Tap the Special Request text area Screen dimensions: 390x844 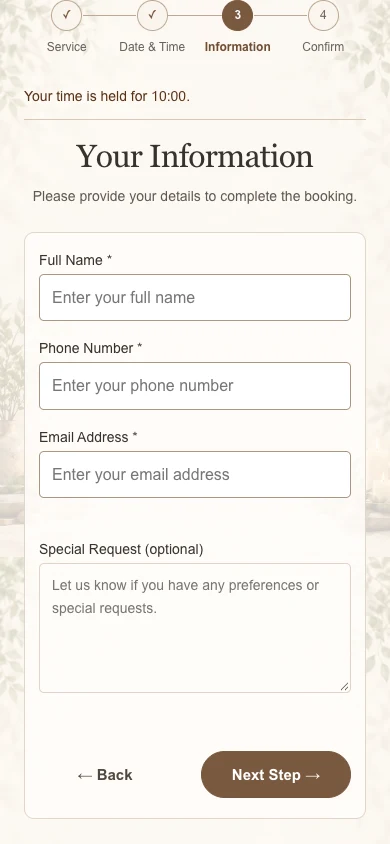coord(195,628)
